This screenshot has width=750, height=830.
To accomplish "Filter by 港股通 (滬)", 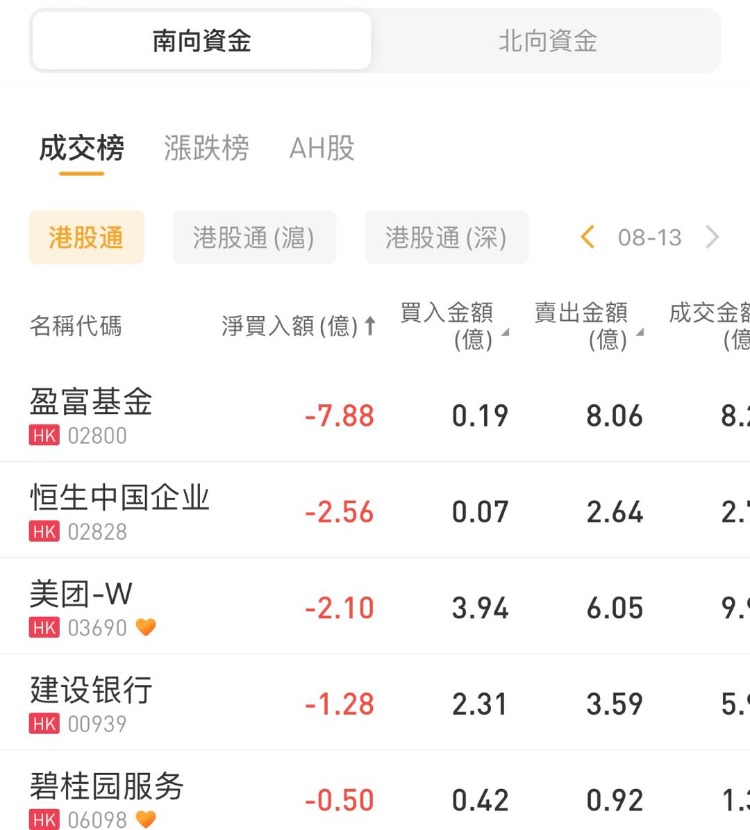I will point(254,237).
